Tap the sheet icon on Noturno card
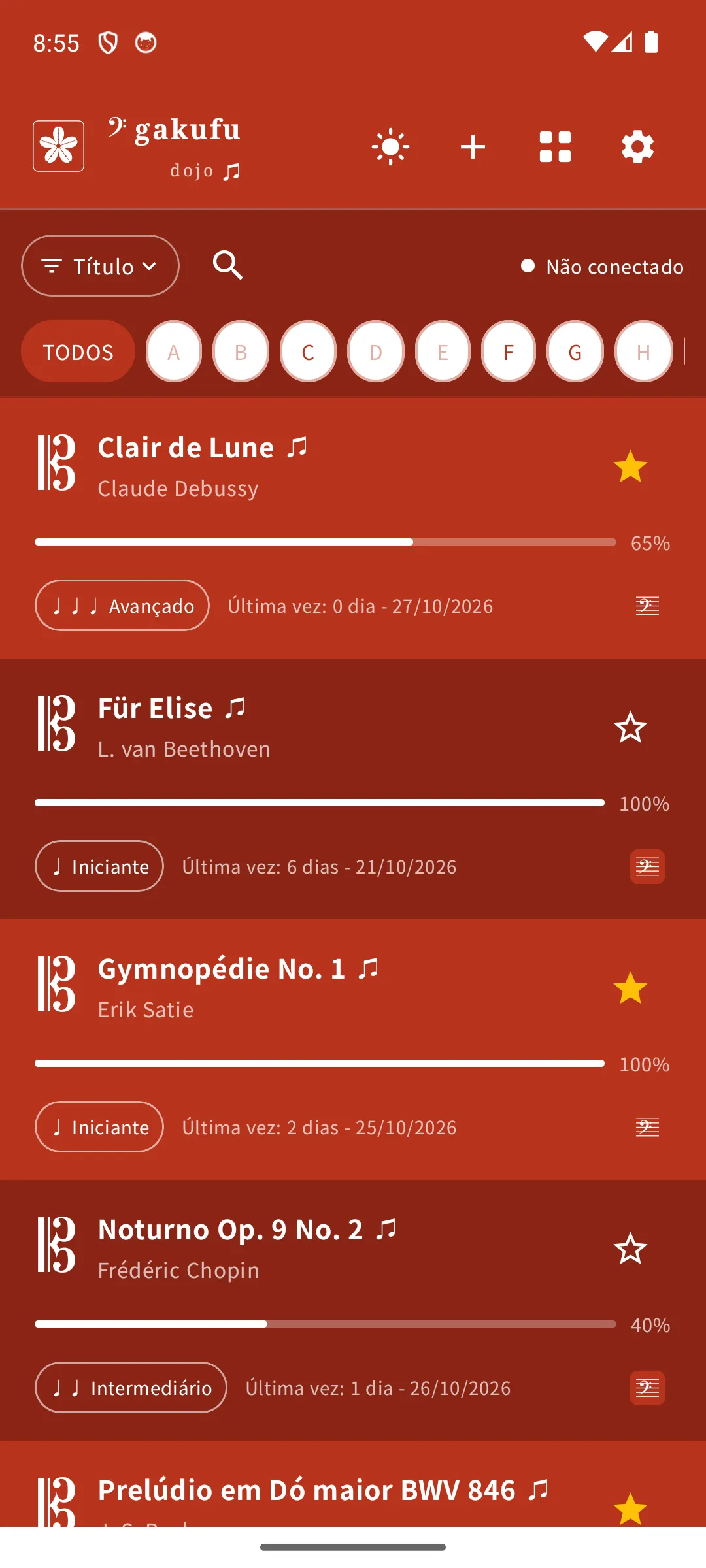706x1568 pixels. pyautogui.click(x=647, y=1388)
